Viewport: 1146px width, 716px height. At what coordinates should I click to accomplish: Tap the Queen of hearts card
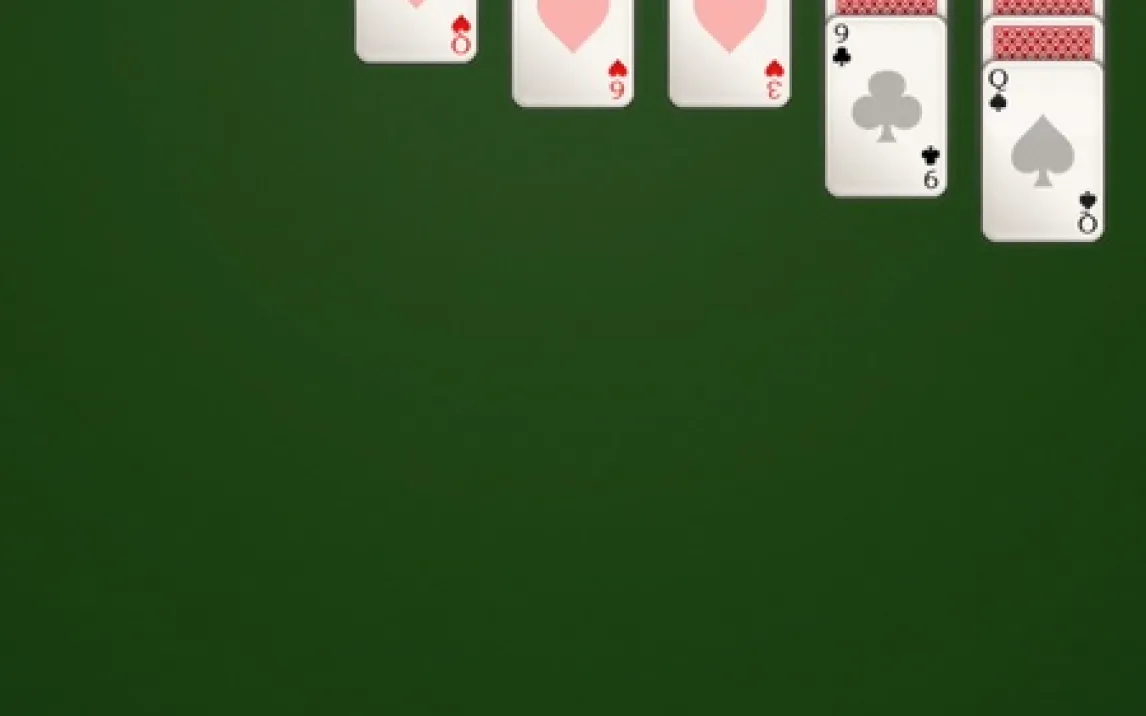416,30
